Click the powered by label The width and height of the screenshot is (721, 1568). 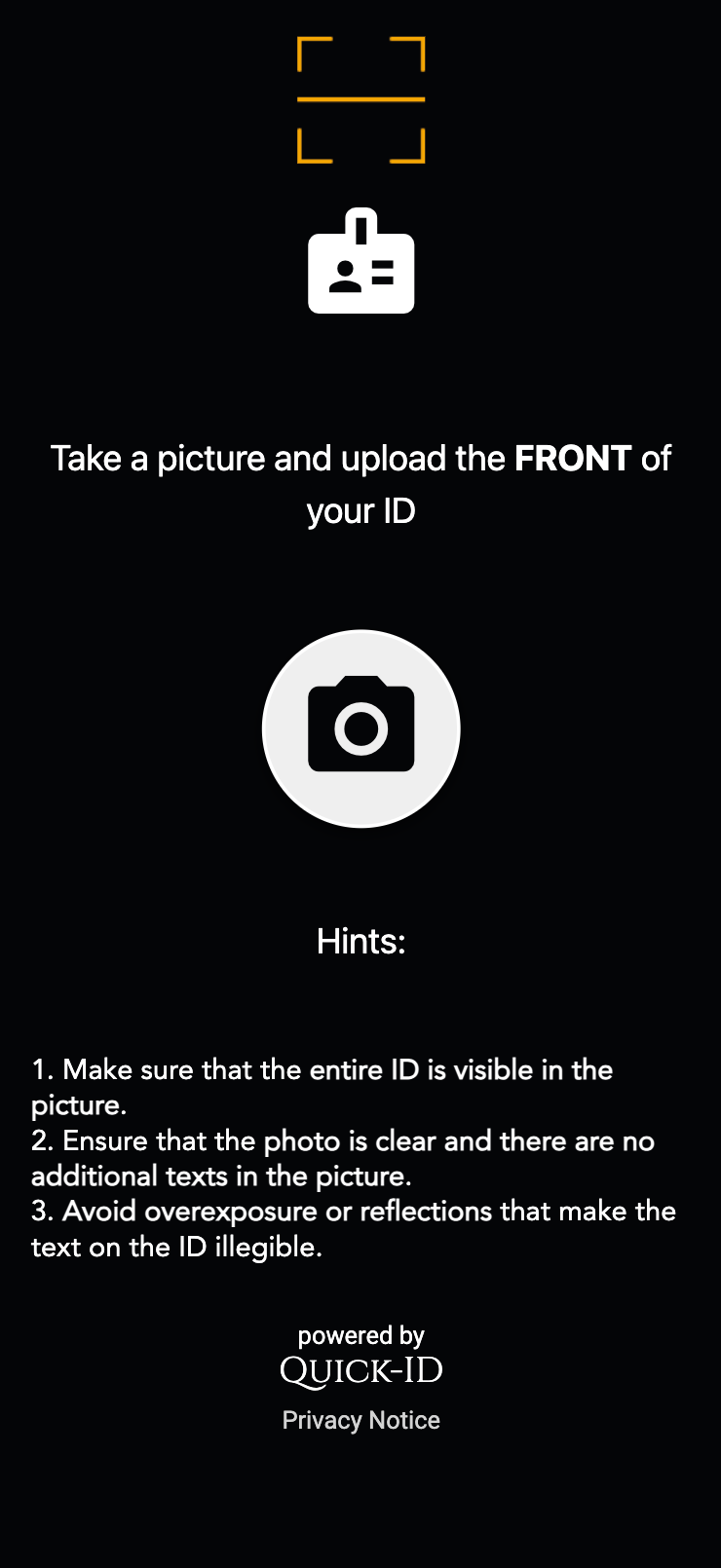pos(360,1335)
